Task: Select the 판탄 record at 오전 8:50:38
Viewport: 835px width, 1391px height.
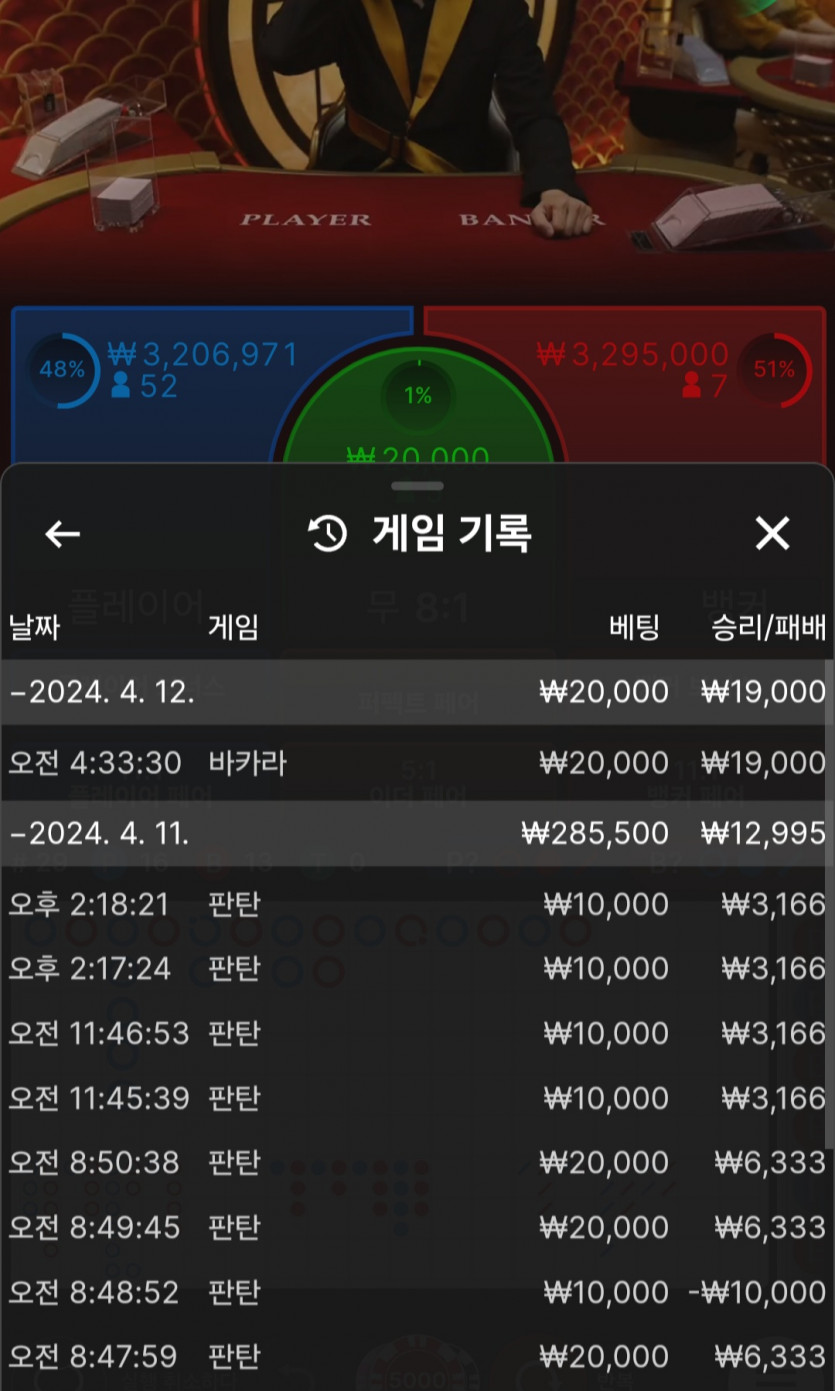Action: [x=417, y=1162]
